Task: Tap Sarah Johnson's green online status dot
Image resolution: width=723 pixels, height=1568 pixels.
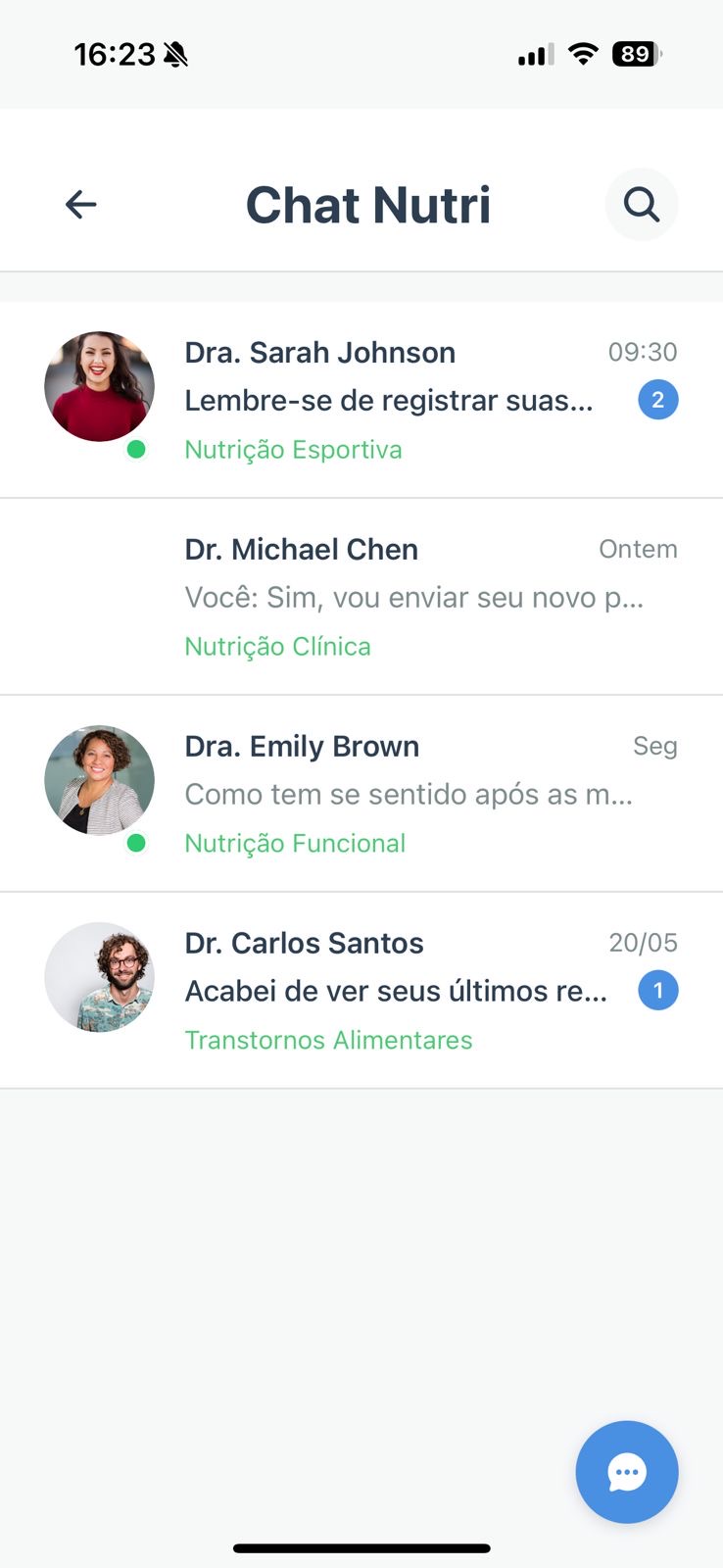Action: coord(138,449)
